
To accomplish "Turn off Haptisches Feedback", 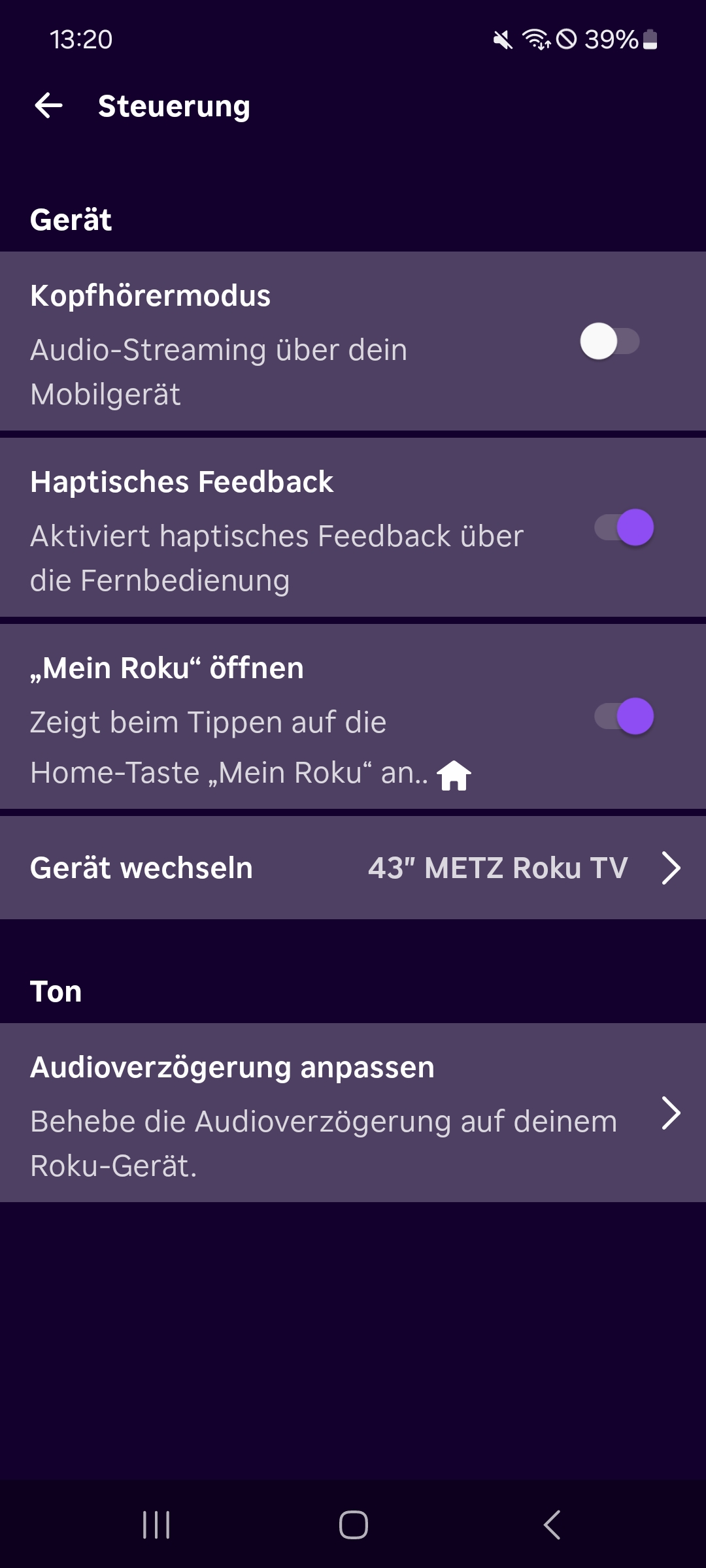I will coord(624,527).
